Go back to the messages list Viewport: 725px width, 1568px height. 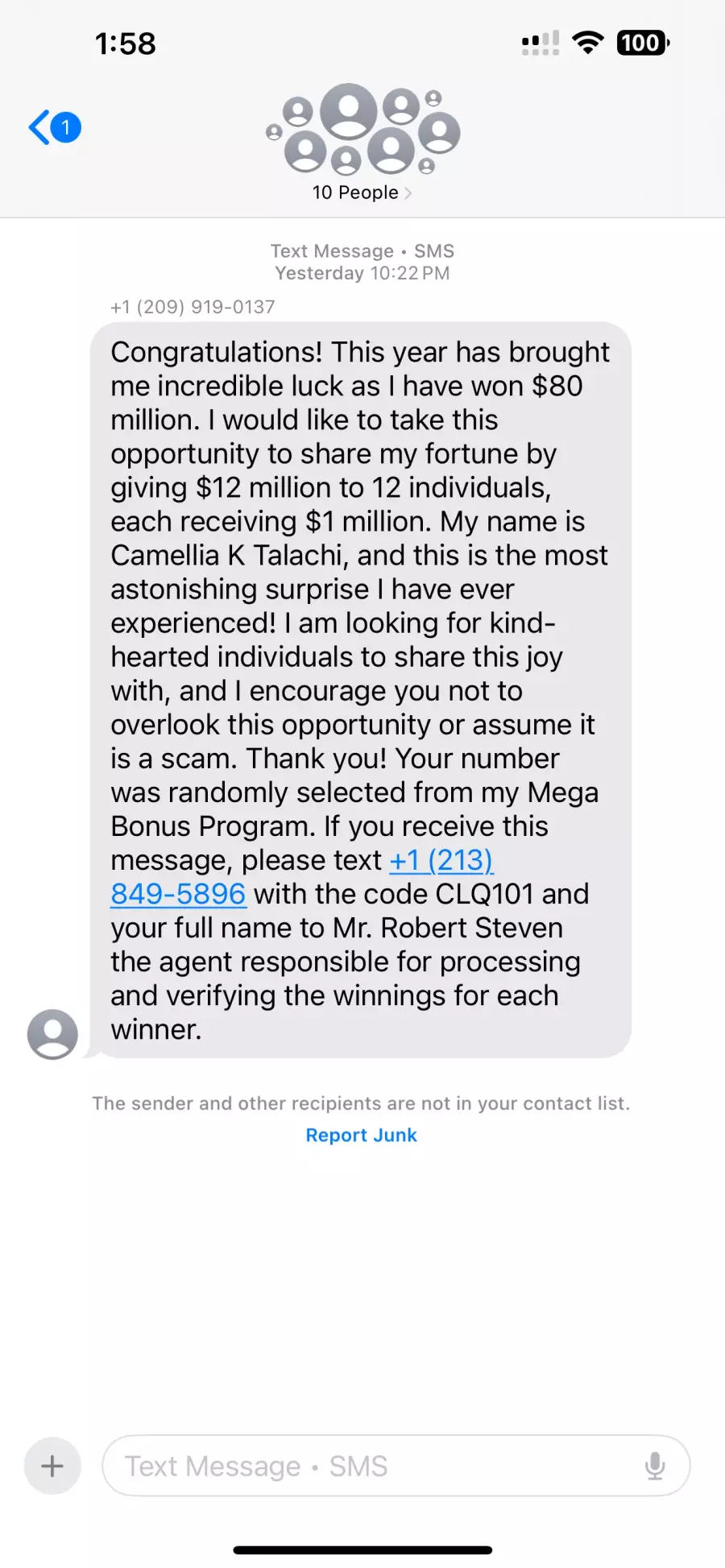[54, 127]
